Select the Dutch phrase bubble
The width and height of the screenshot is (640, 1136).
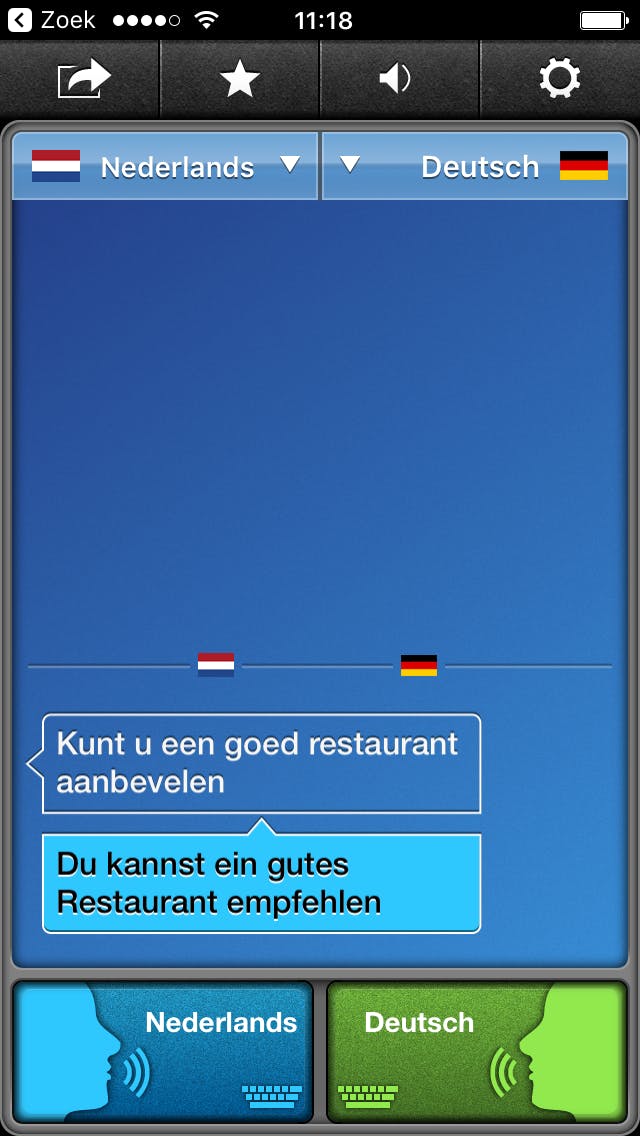point(260,763)
